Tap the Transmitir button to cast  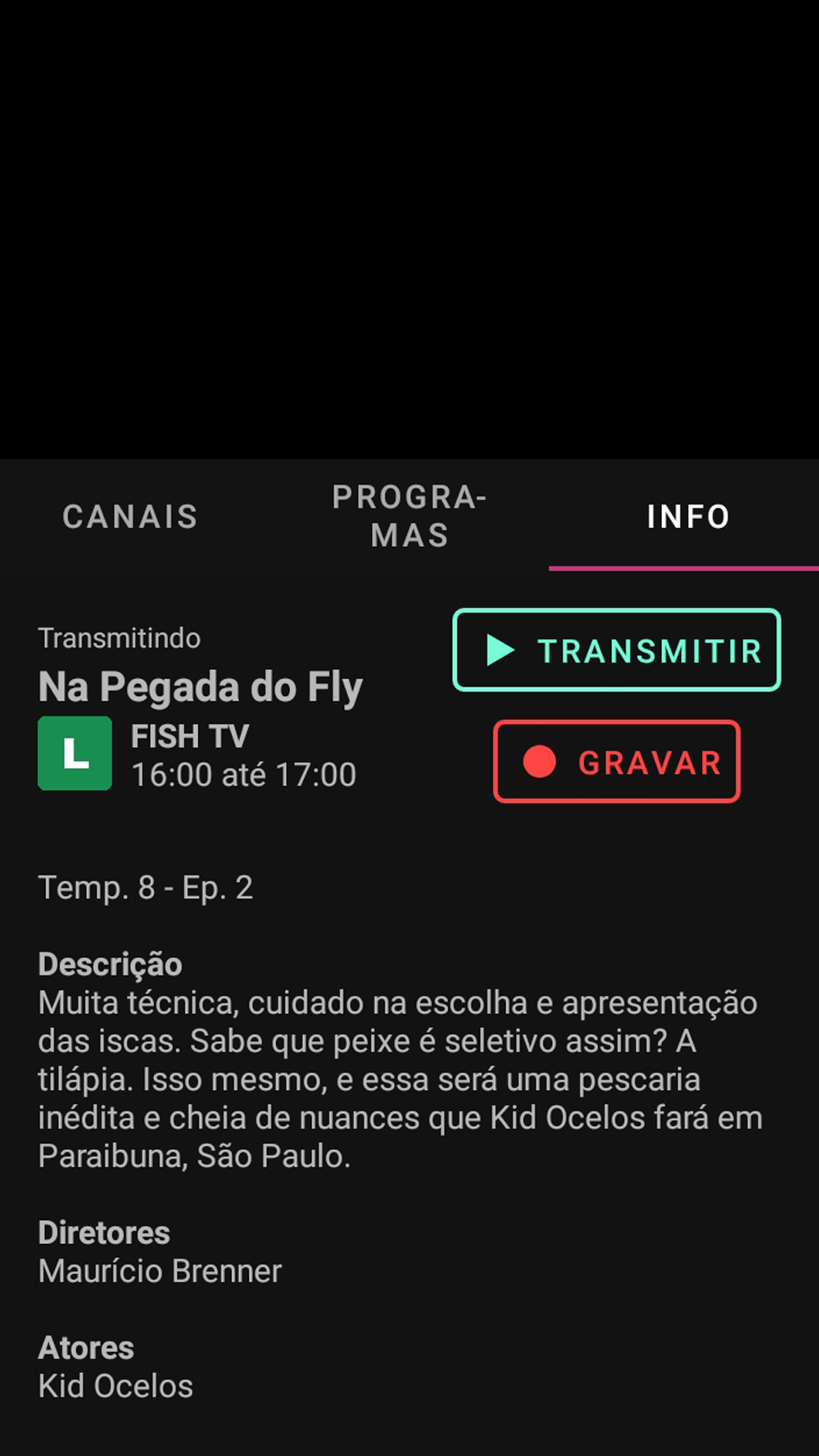tap(617, 650)
